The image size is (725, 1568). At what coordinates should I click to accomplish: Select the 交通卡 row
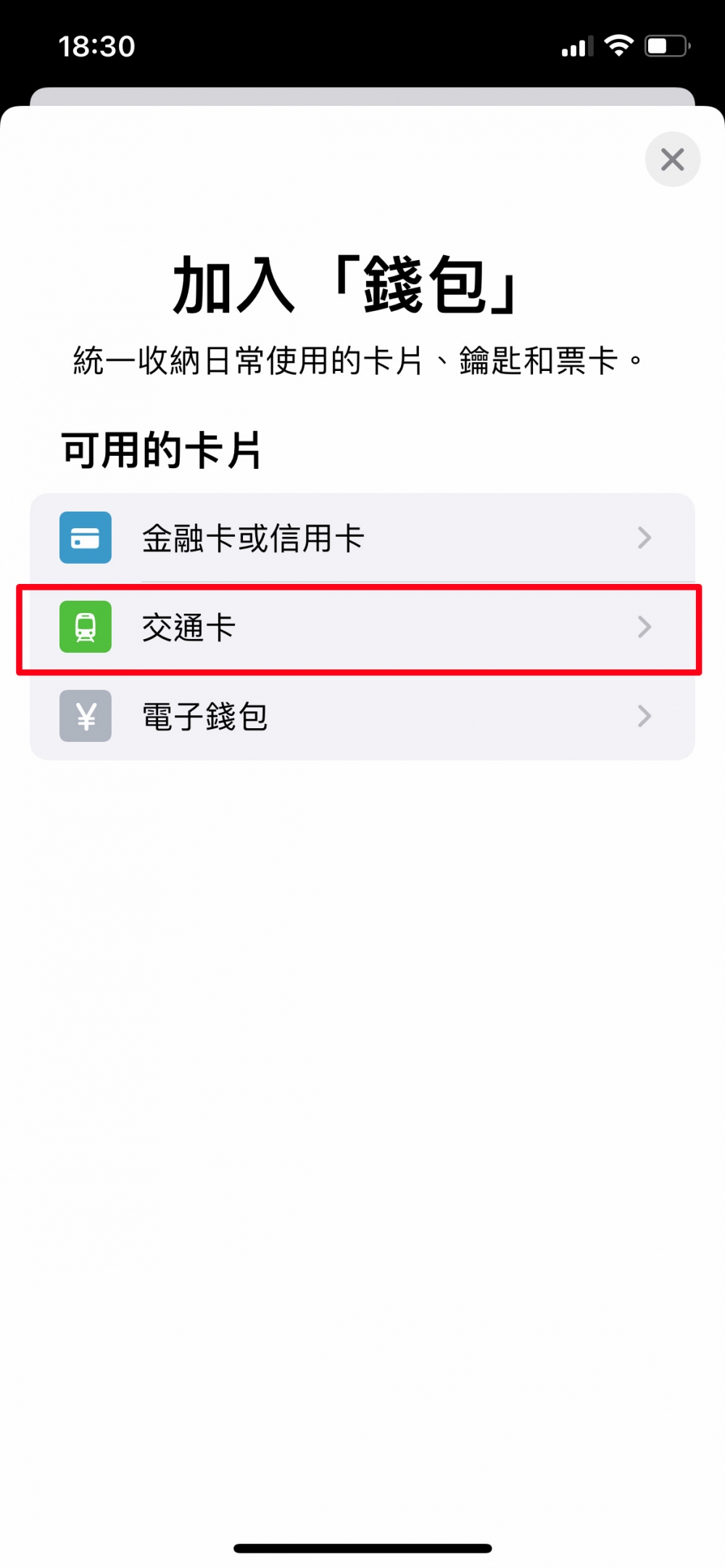[362, 627]
